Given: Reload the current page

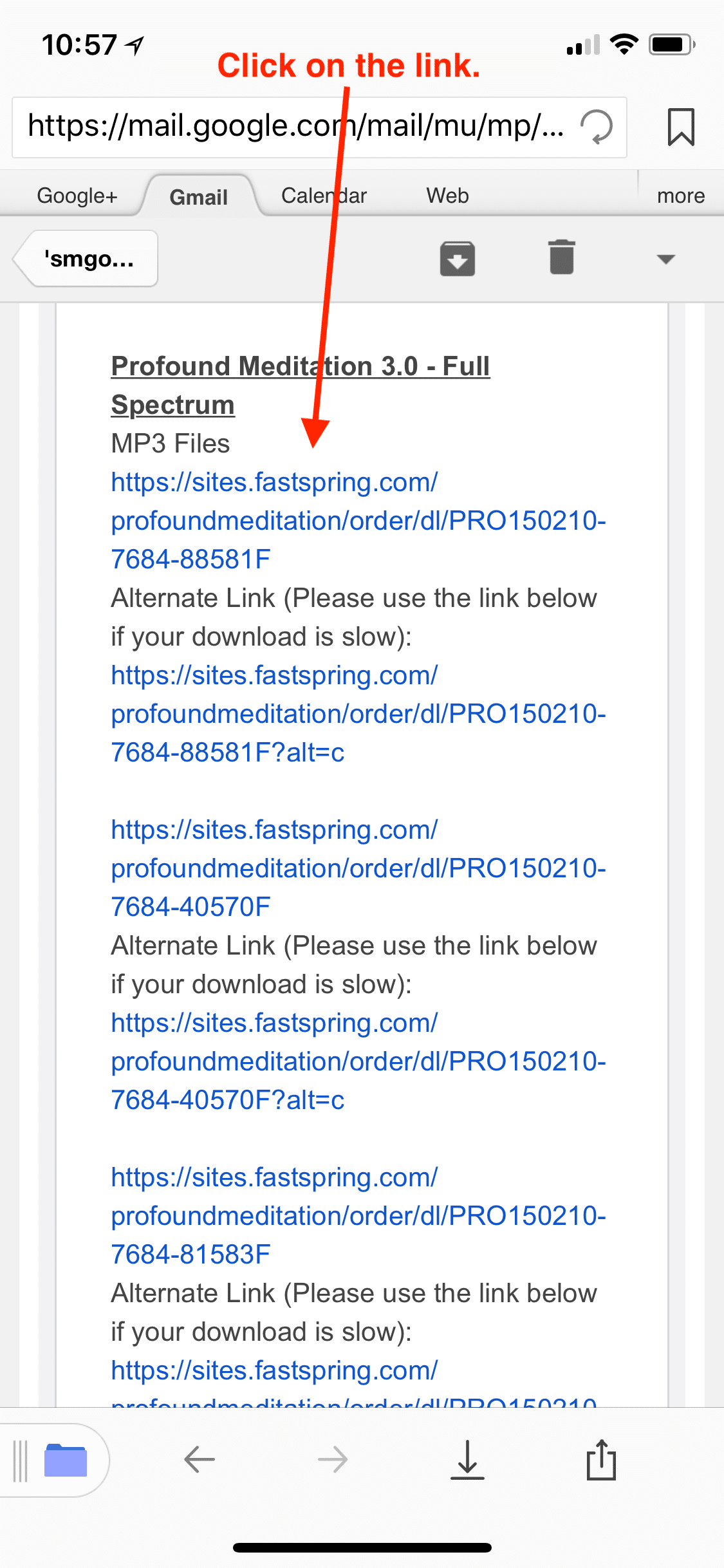Looking at the screenshot, I should pyautogui.click(x=597, y=126).
